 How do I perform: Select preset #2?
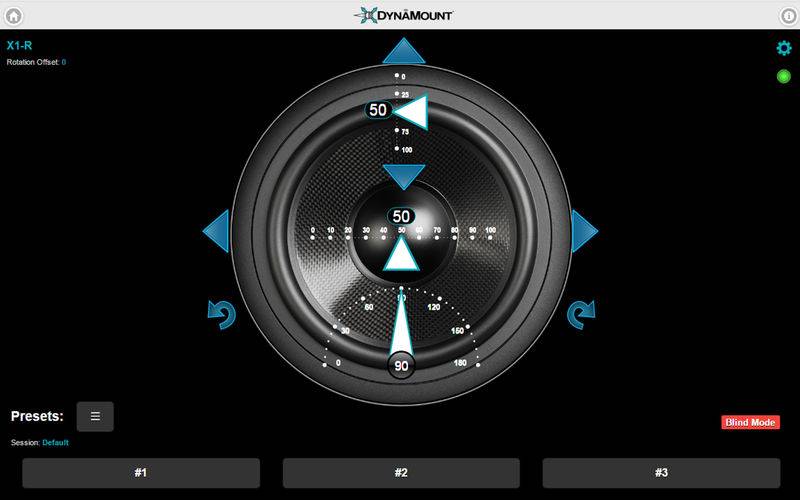401,473
